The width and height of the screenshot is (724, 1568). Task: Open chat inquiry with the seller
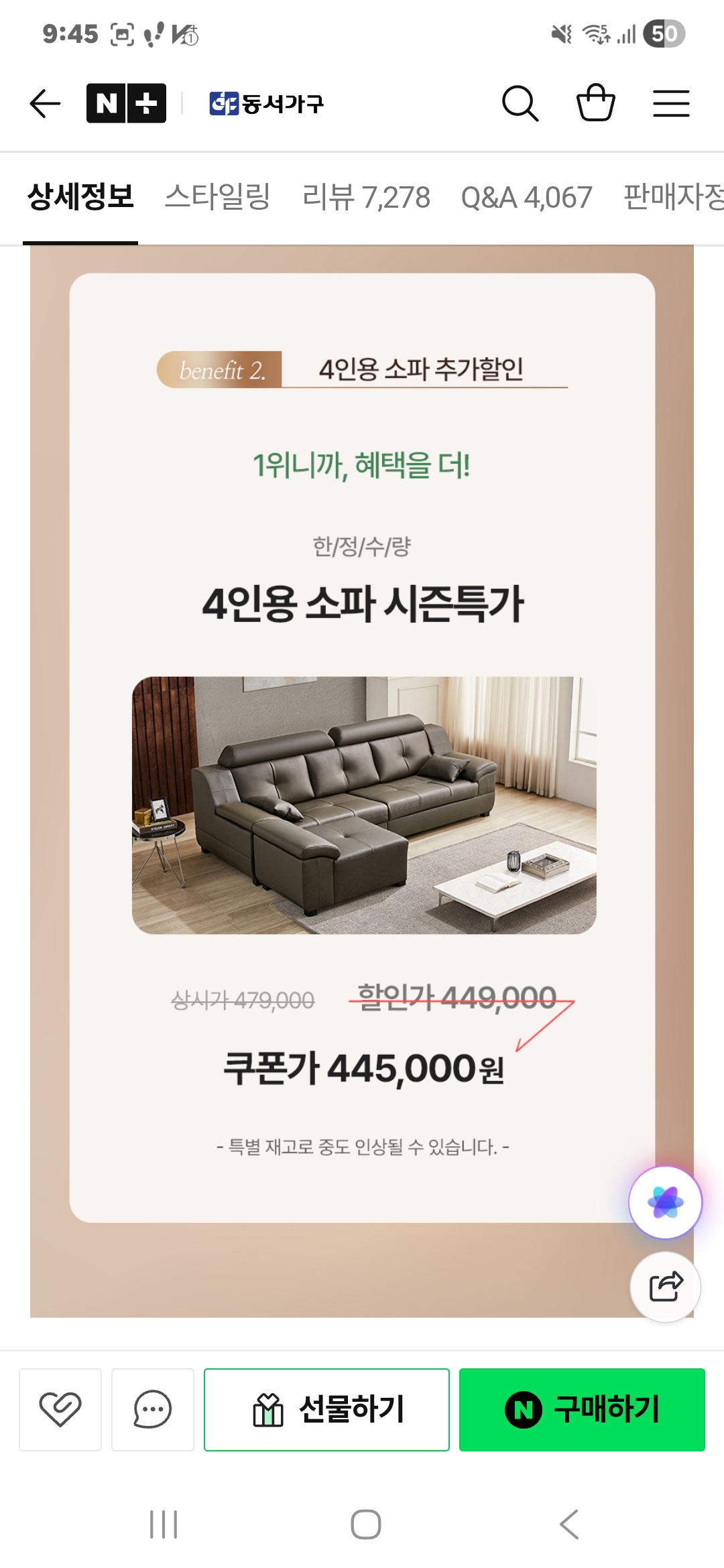[153, 1409]
